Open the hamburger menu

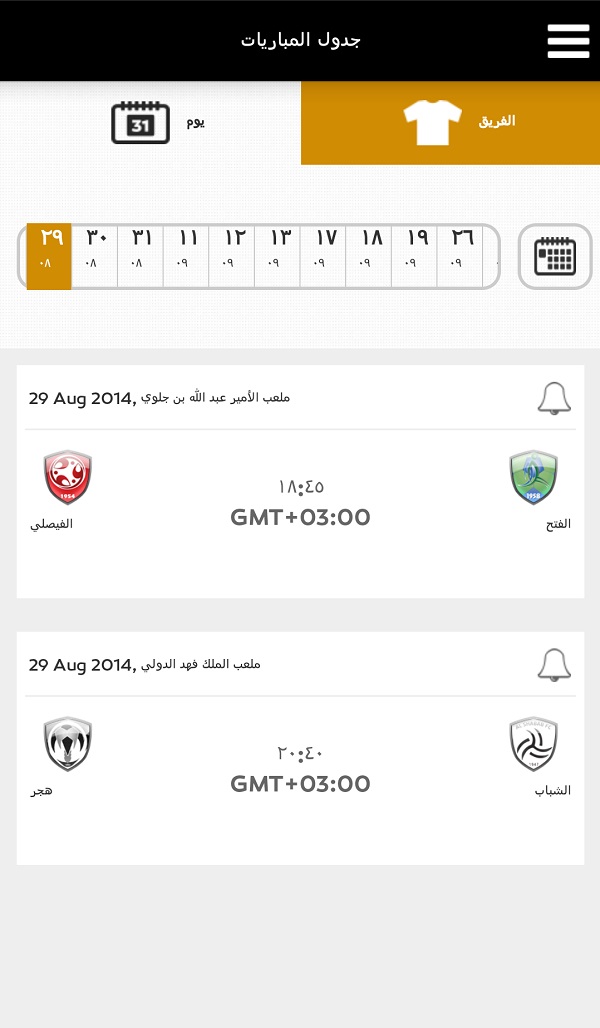click(x=568, y=41)
